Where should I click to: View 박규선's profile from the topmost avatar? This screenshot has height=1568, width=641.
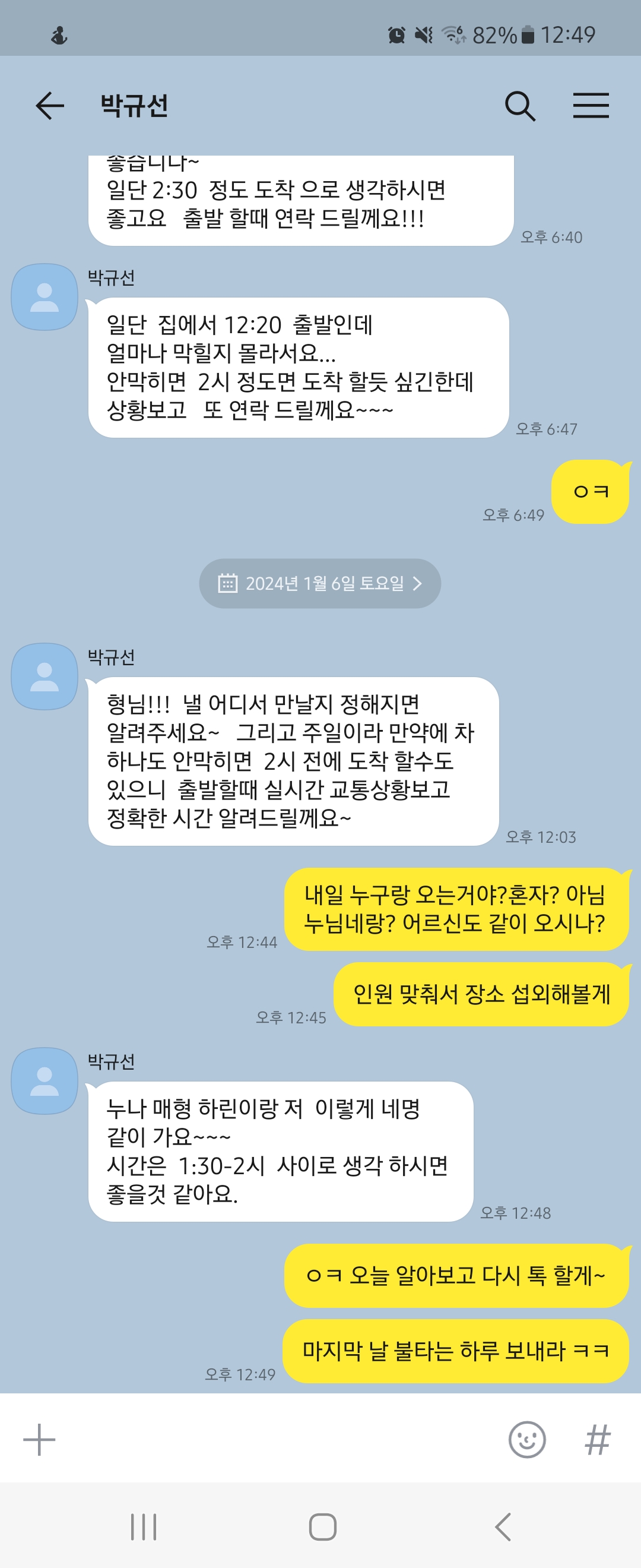[45, 297]
